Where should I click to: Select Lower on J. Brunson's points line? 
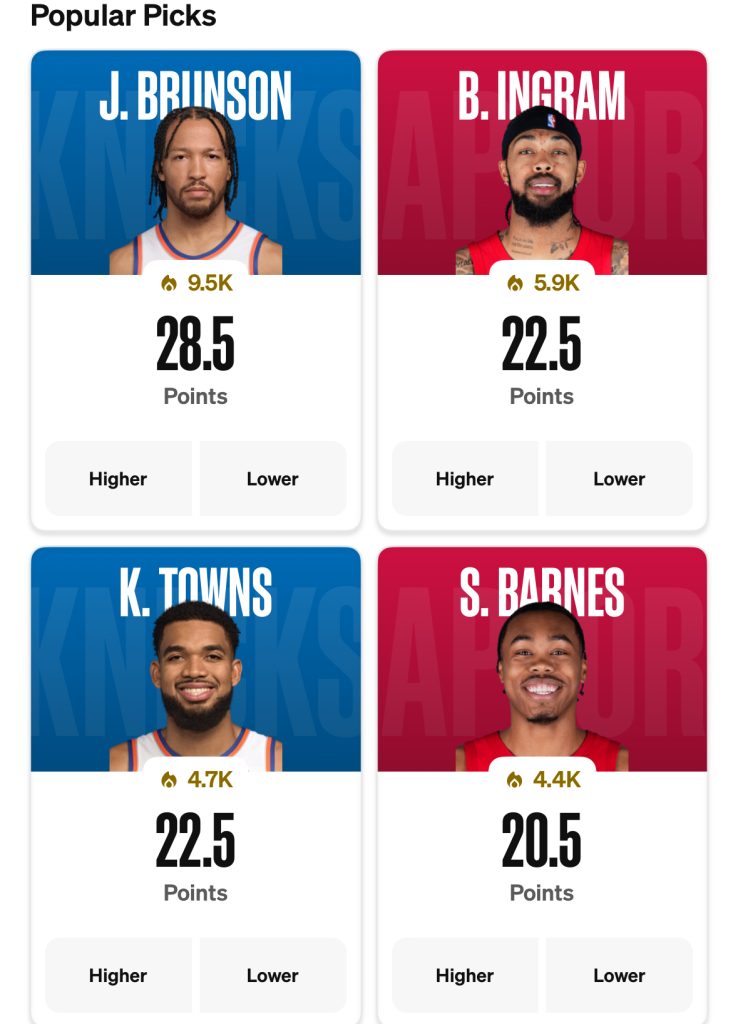point(272,479)
